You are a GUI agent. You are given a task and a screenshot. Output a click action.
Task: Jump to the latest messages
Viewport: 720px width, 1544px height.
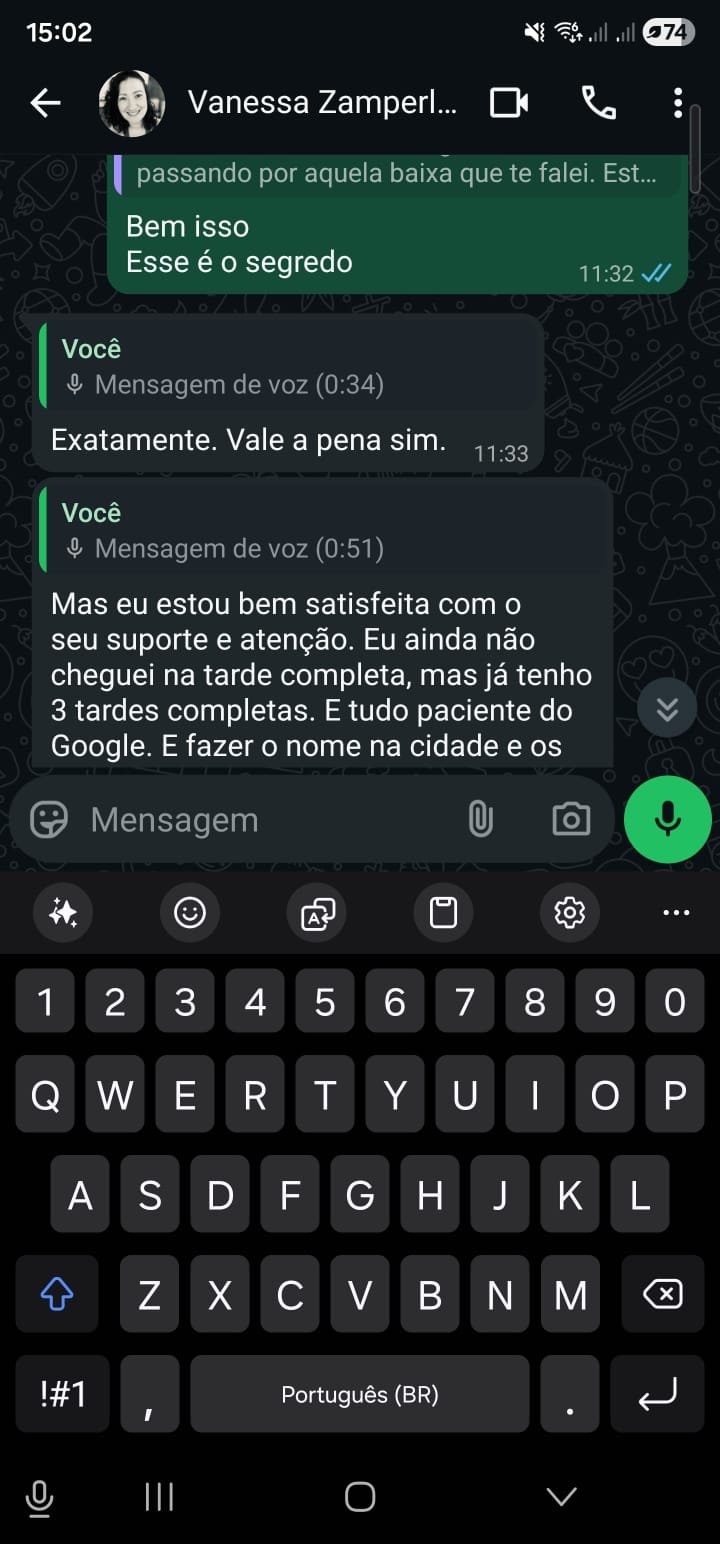667,709
